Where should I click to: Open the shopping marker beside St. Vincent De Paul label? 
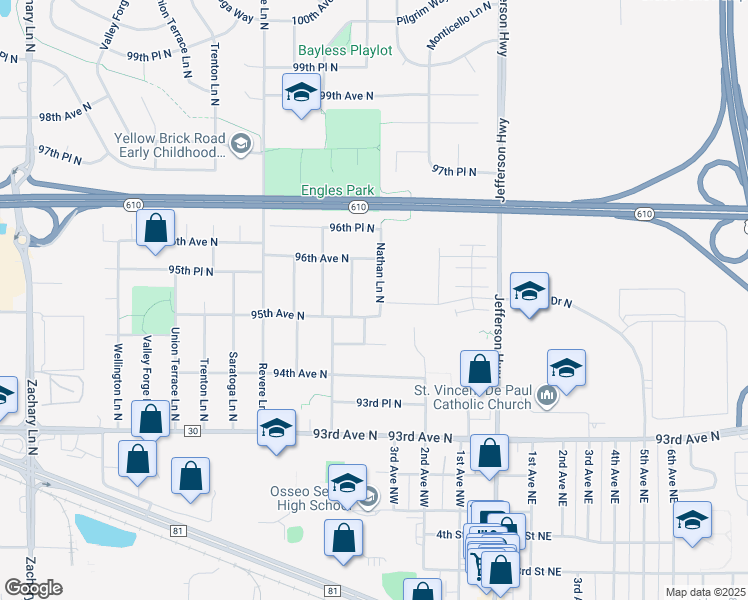point(479,371)
